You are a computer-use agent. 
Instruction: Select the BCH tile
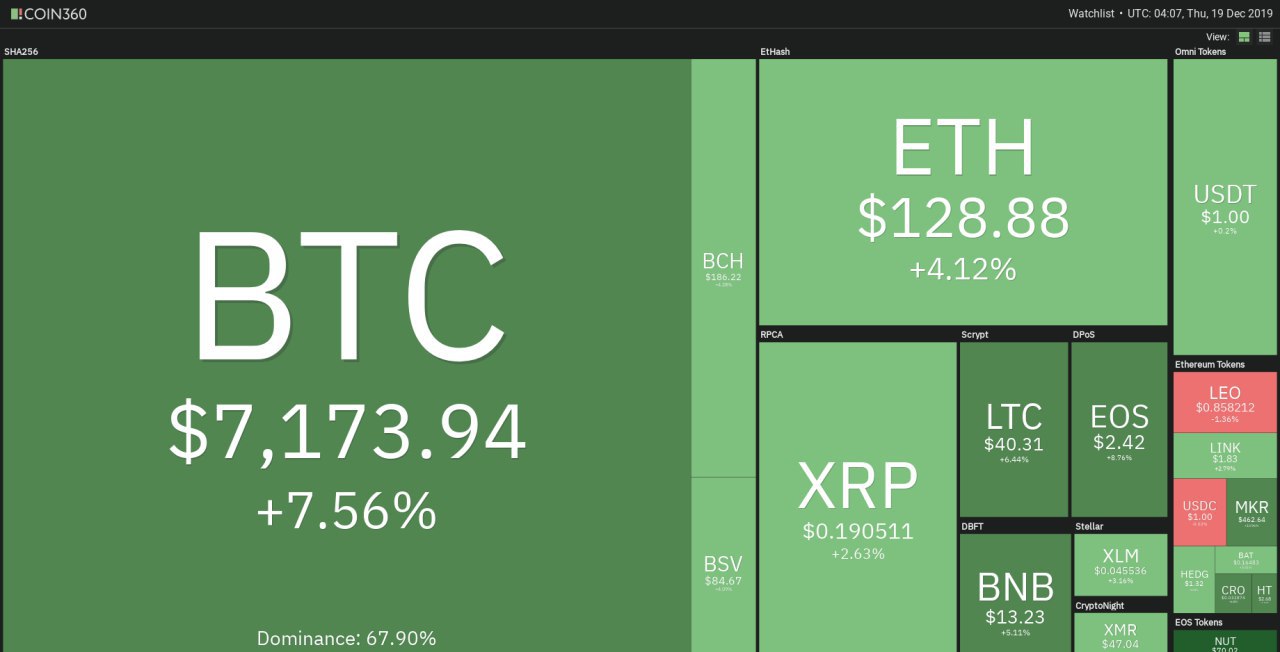(724, 267)
